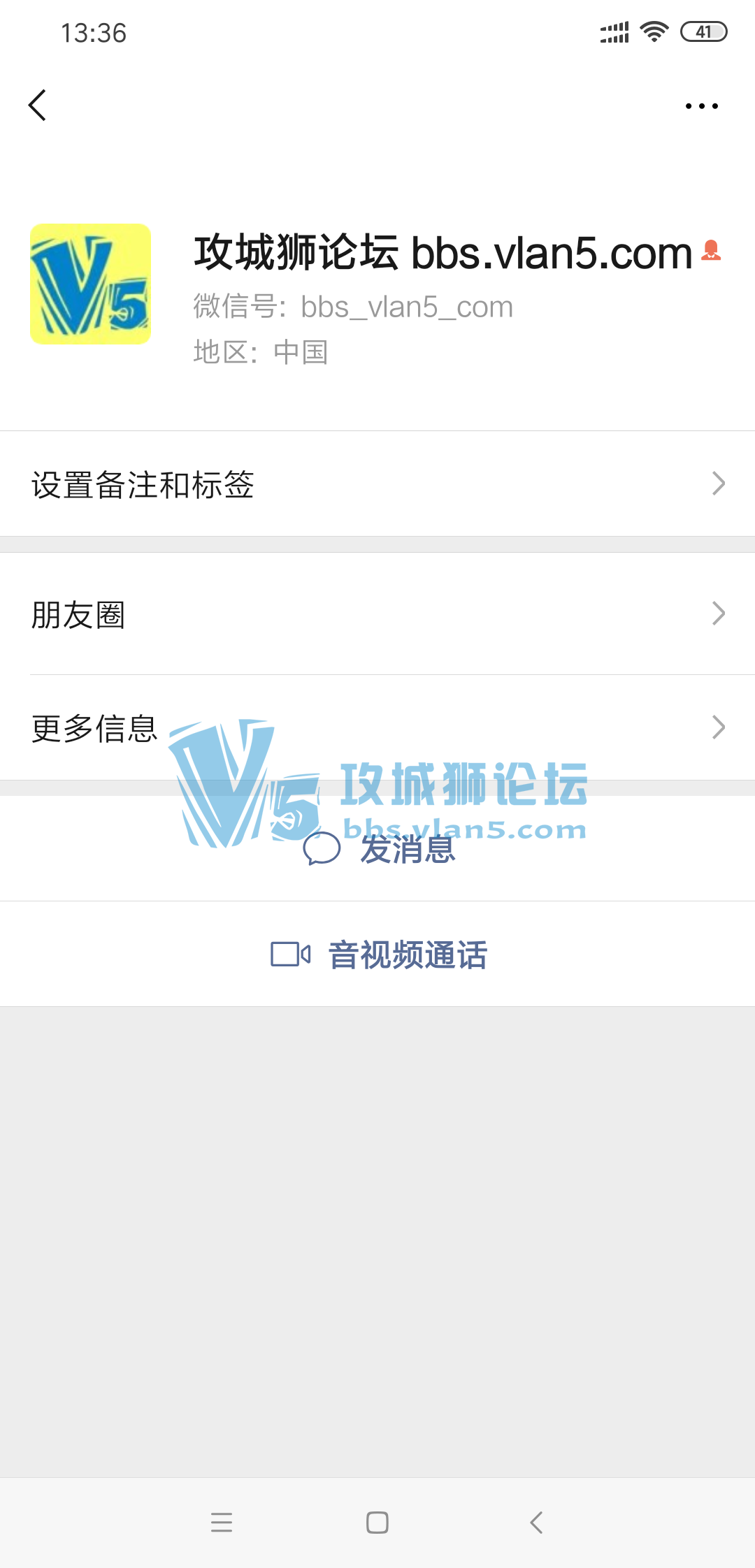Open recent apps from navigation bar
Viewport: 755px width, 1568px height.
(x=222, y=1523)
